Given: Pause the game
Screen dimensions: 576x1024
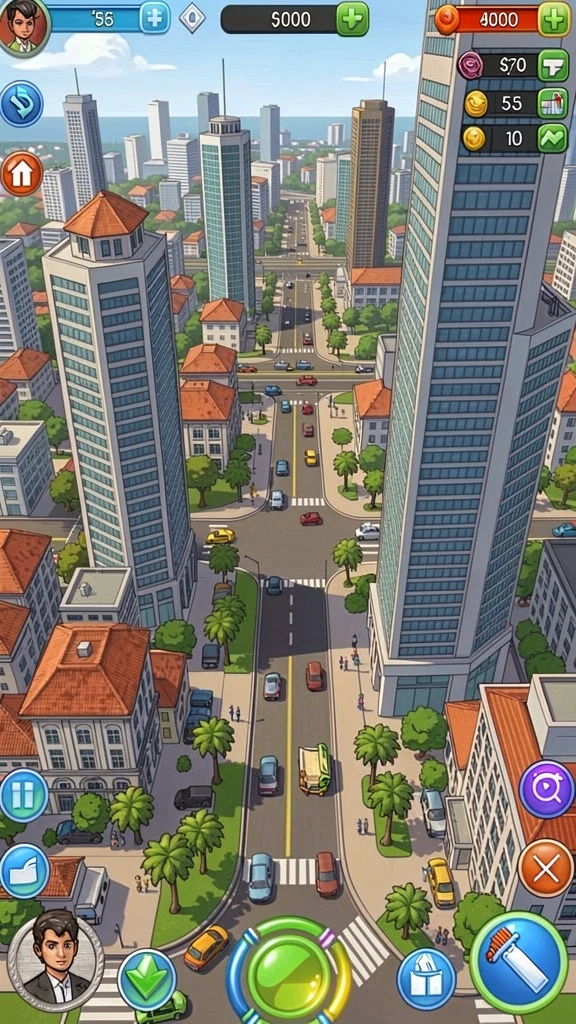Looking at the screenshot, I should tap(24, 795).
